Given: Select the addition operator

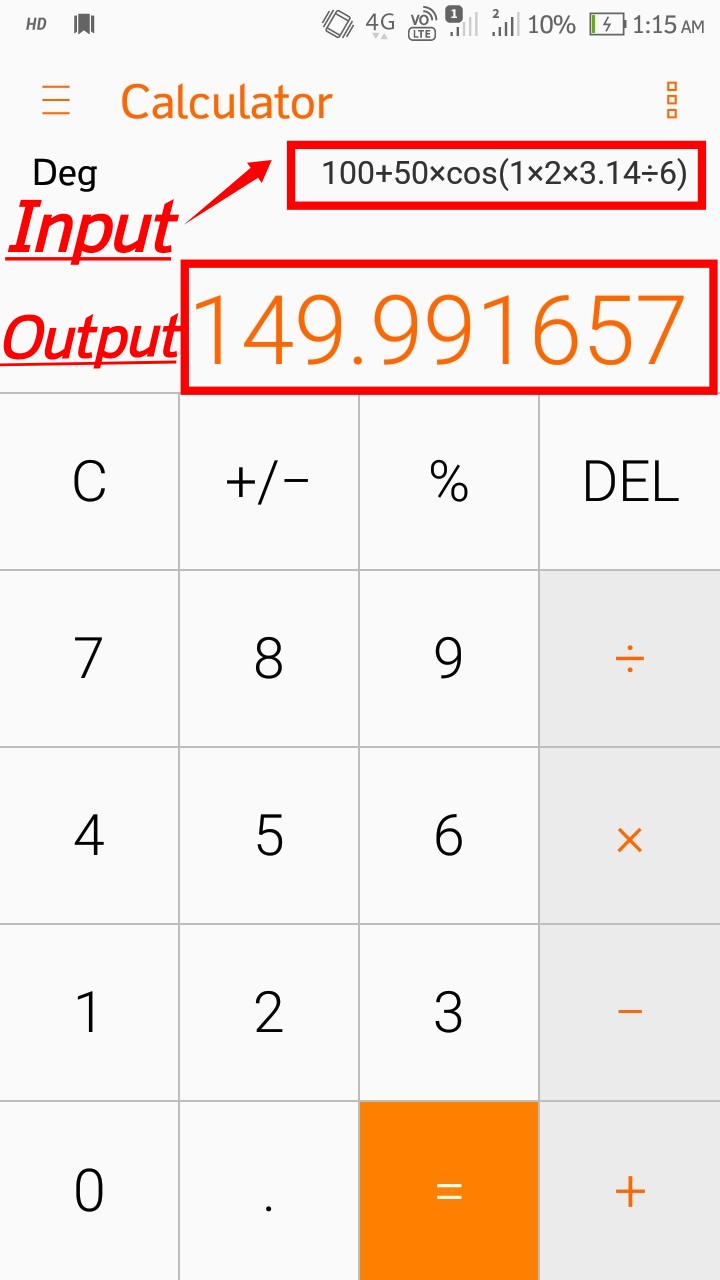Looking at the screenshot, I should (630, 1191).
